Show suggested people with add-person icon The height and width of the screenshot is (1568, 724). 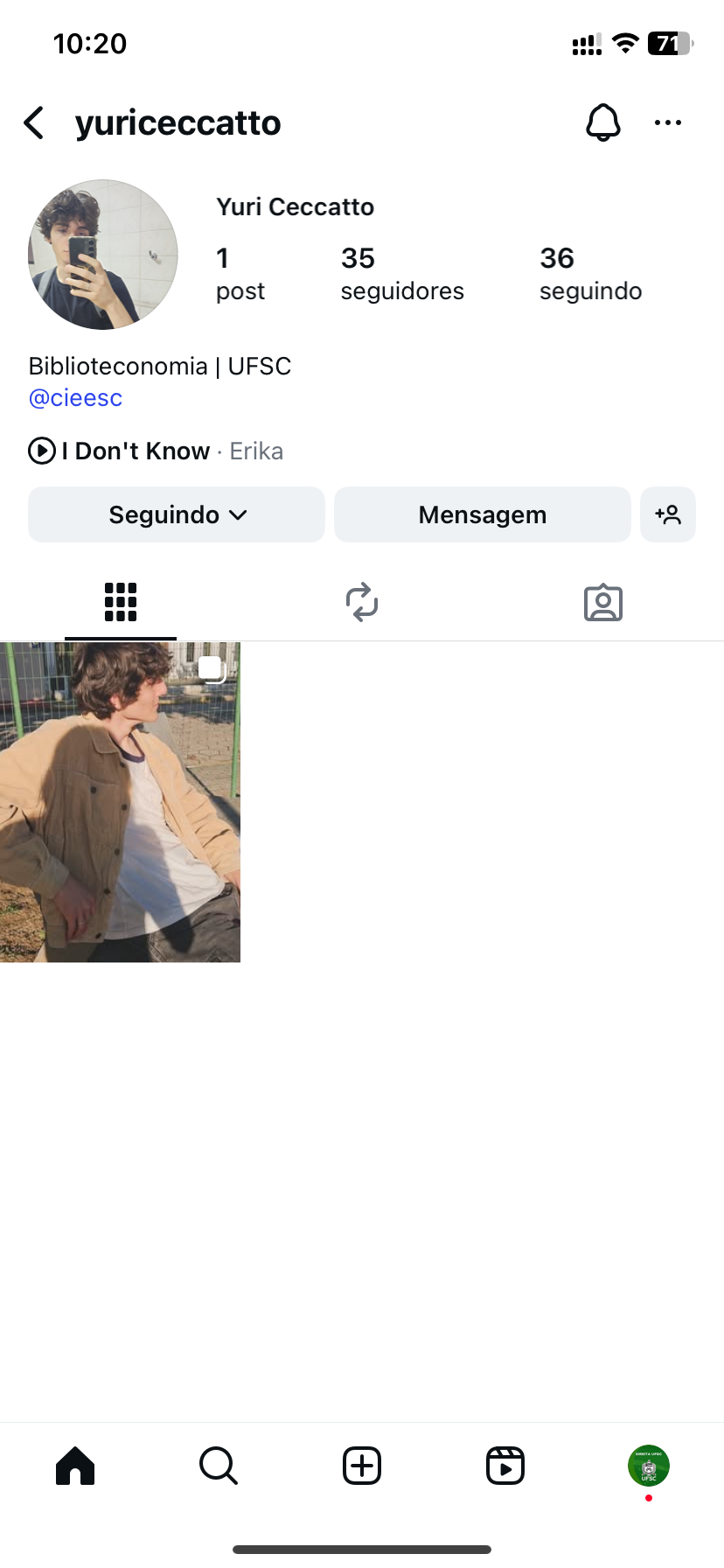click(667, 514)
